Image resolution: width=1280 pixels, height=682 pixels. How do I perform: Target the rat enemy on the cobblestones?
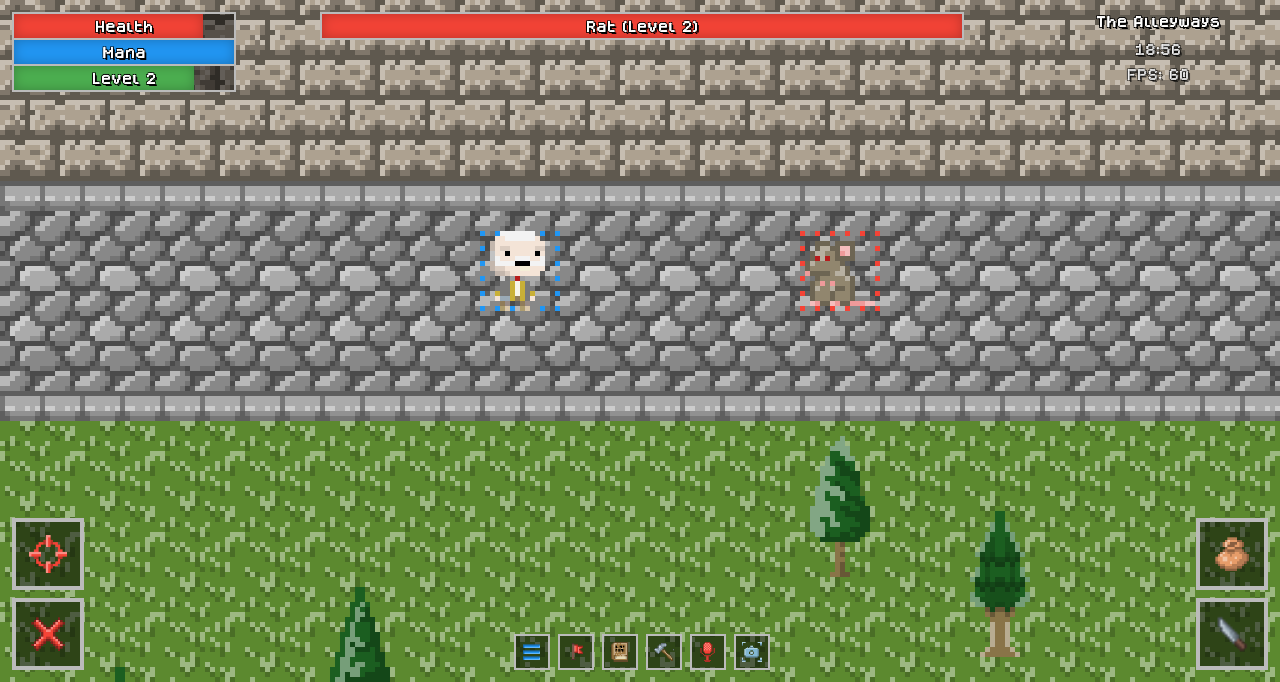point(838,272)
